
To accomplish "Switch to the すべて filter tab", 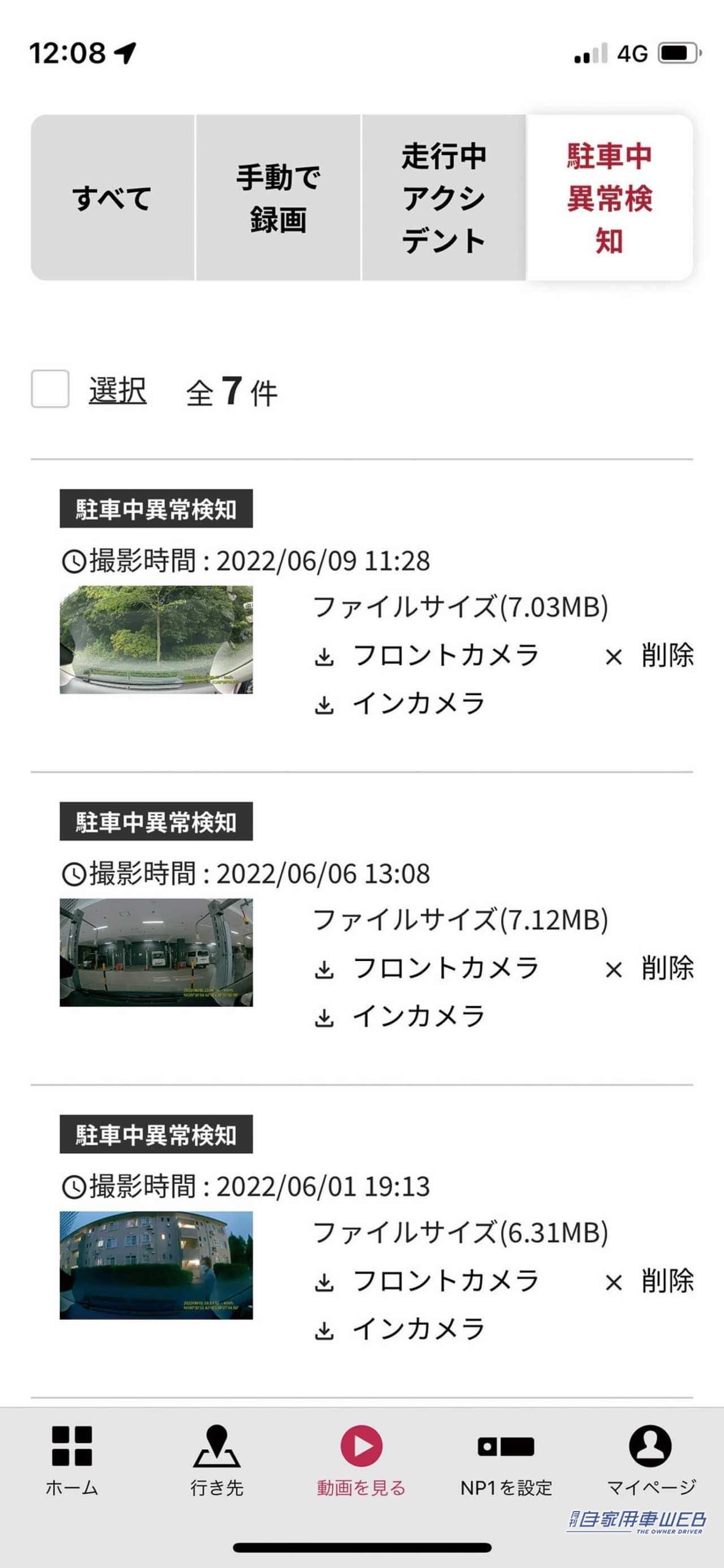I will point(113,197).
